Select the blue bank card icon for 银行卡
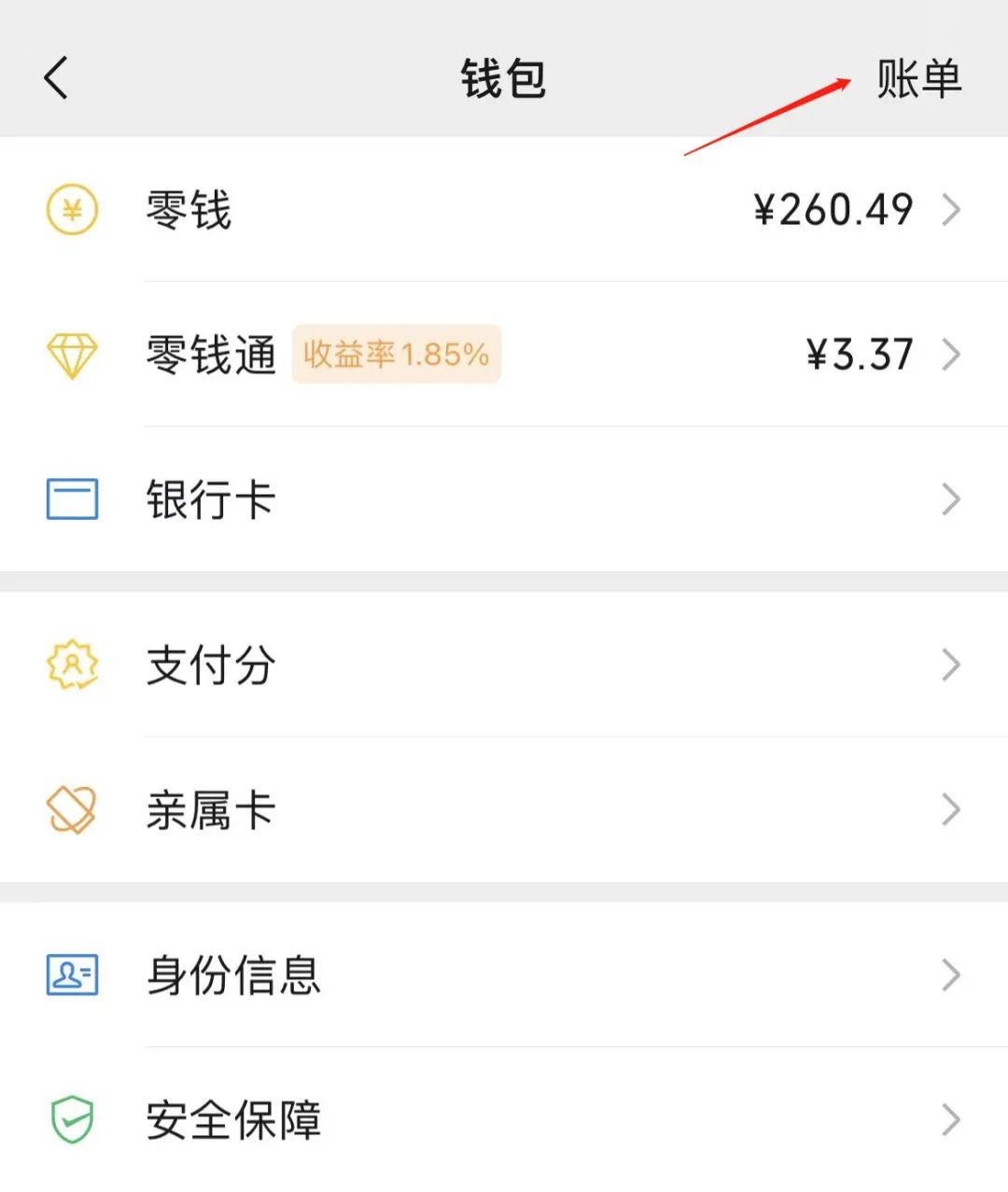 (71, 498)
